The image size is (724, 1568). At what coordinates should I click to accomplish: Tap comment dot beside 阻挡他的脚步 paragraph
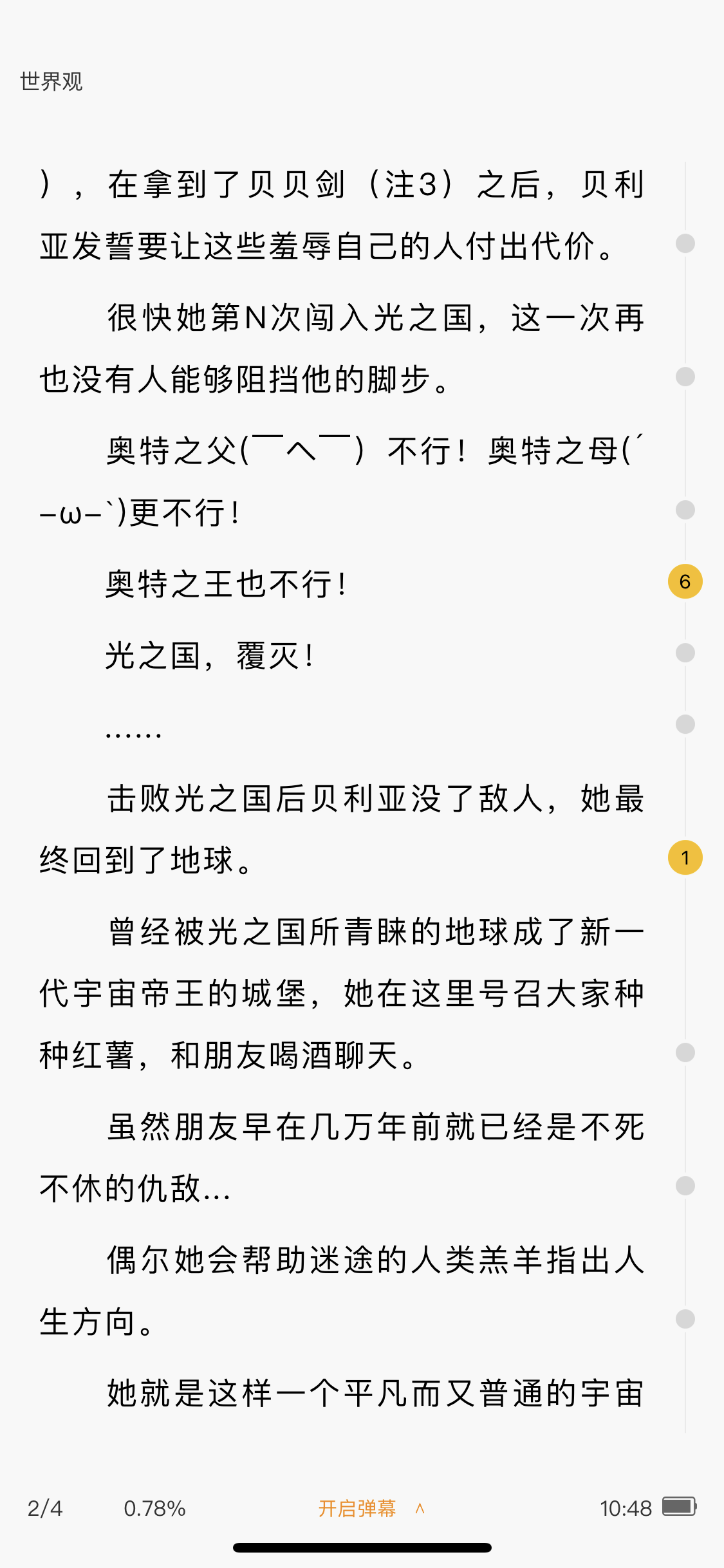pyautogui.click(x=685, y=377)
